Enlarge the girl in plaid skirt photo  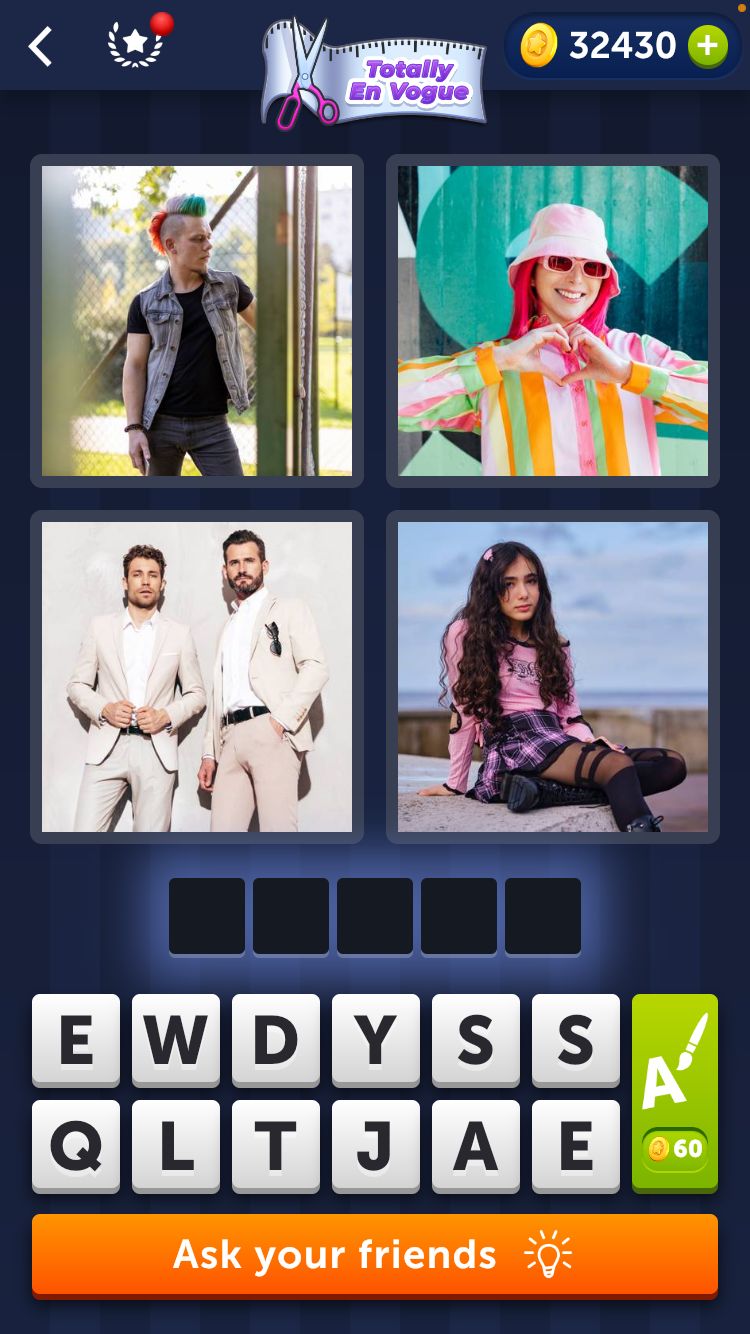tap(553, 677)
